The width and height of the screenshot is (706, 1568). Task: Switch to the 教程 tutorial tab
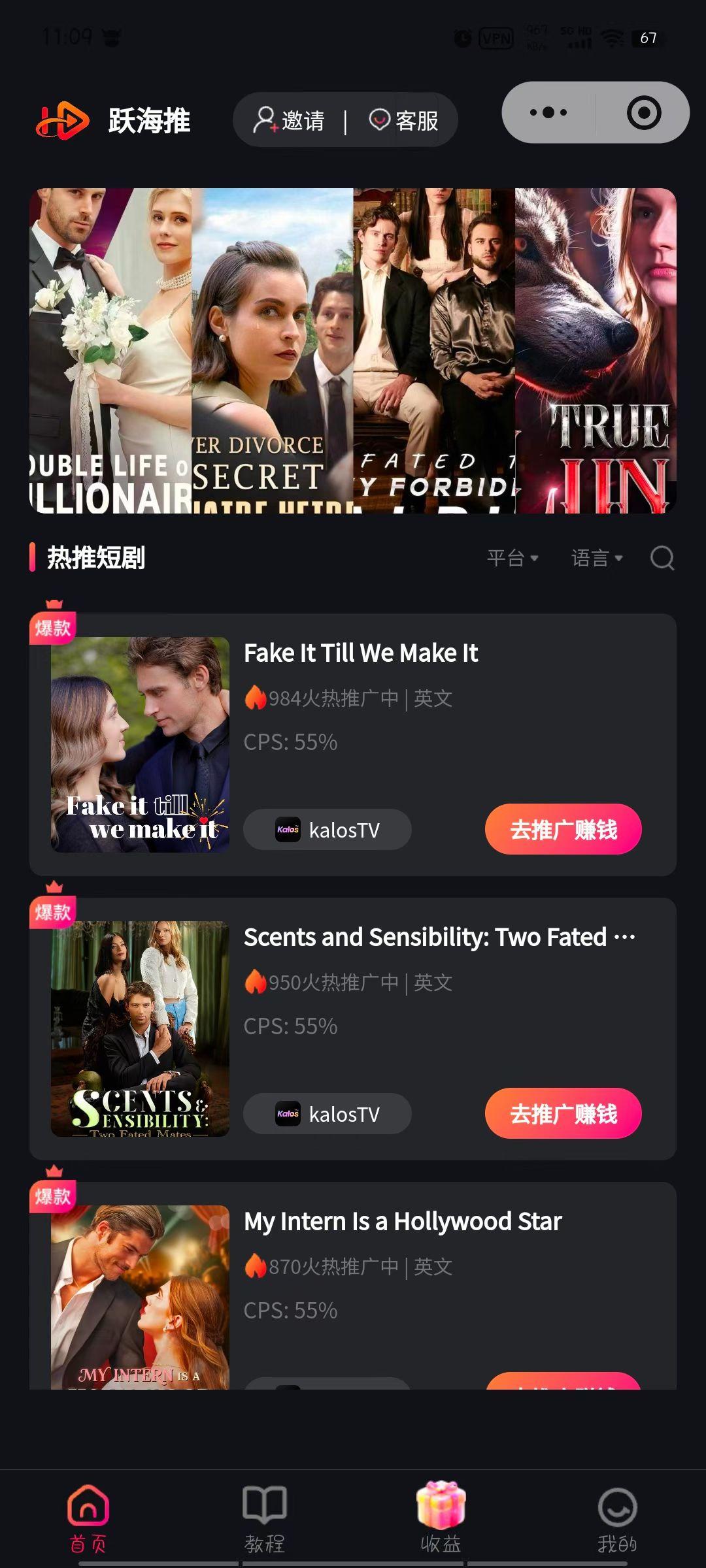click(x=264, y=1519)
